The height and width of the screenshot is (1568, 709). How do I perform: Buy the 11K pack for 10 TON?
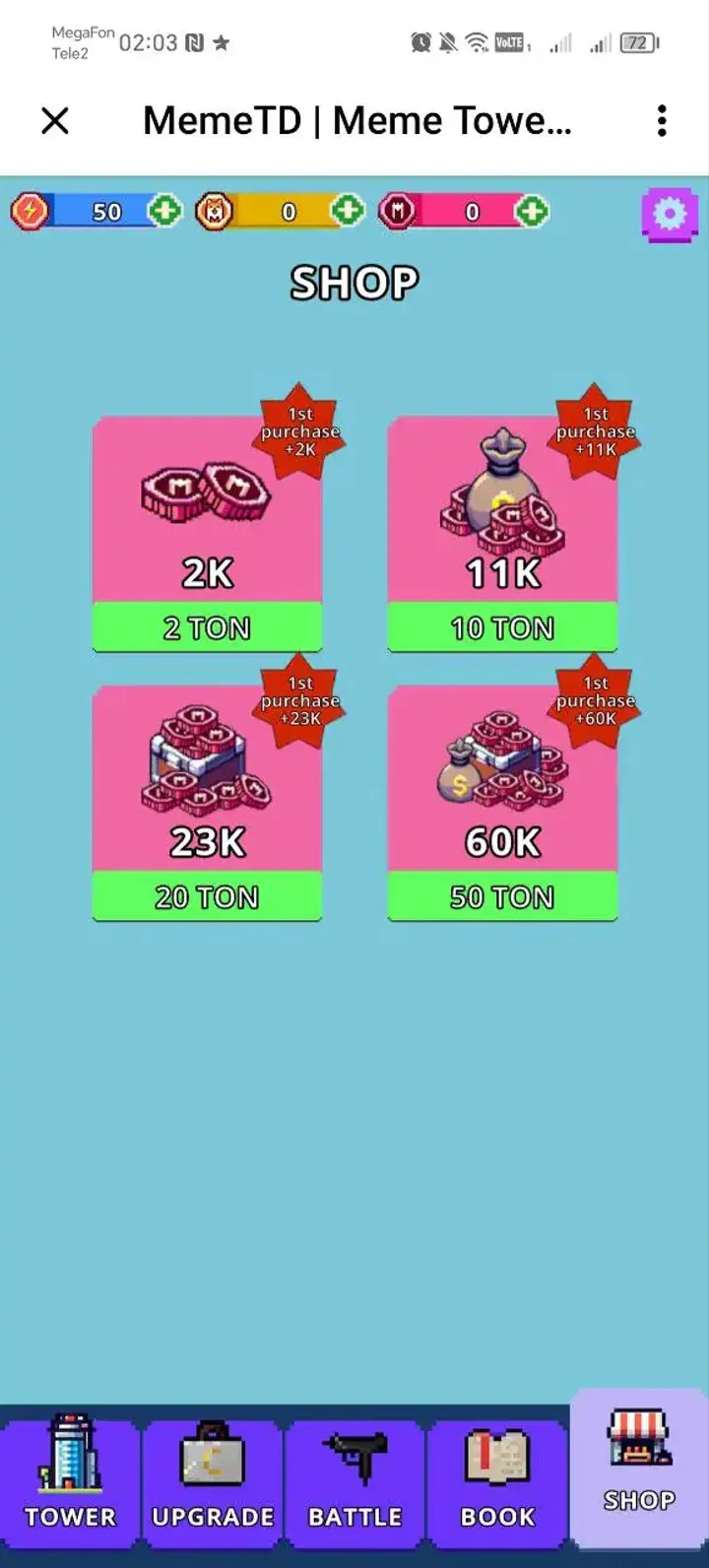502,627
